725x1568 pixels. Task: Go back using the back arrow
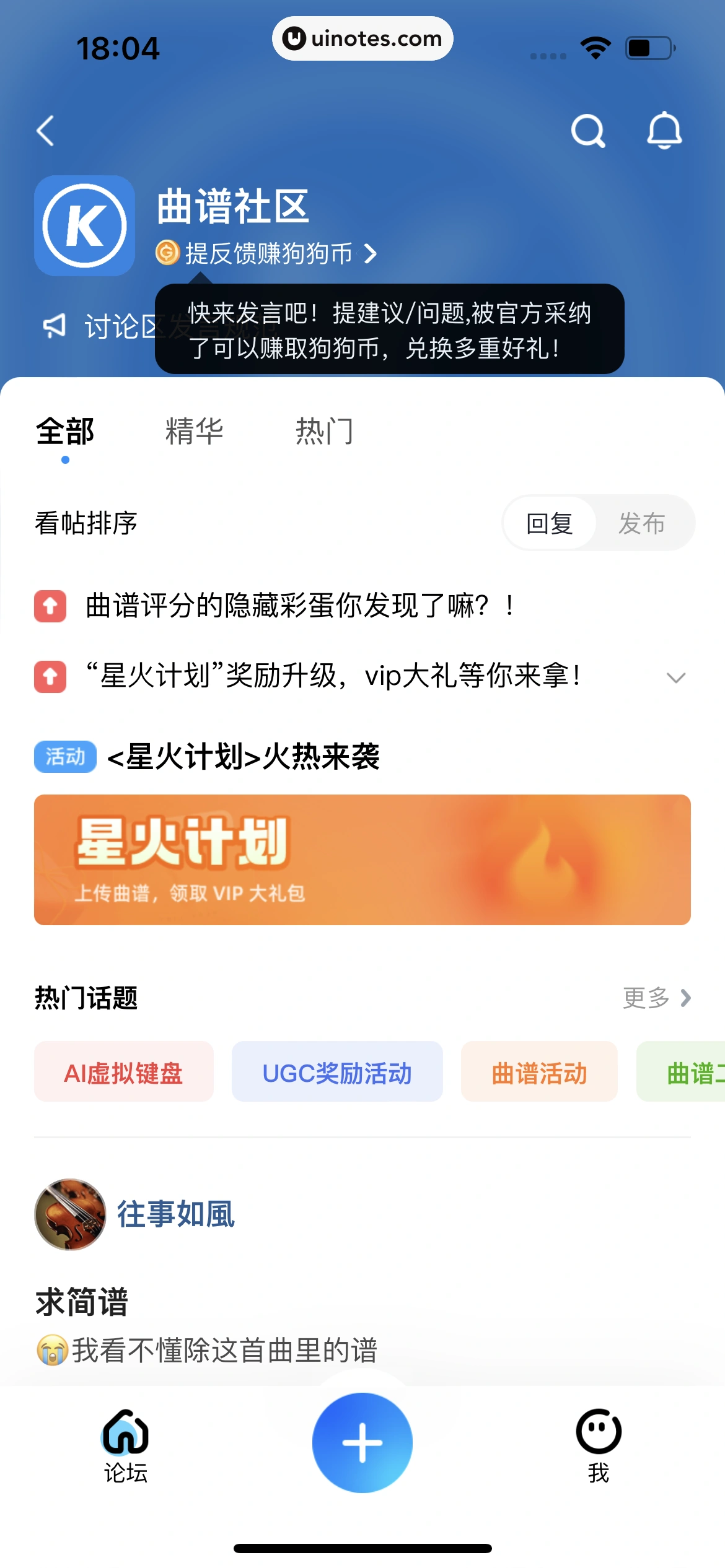pyautogui.click(x=46, y=131)
